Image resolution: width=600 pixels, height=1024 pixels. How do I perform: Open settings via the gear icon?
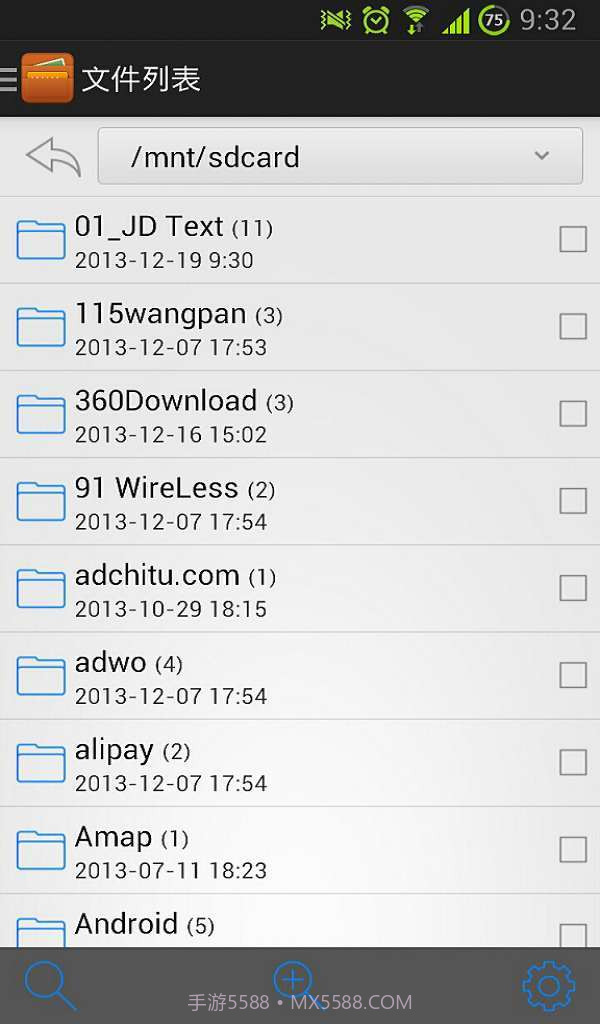coord(549,986)
